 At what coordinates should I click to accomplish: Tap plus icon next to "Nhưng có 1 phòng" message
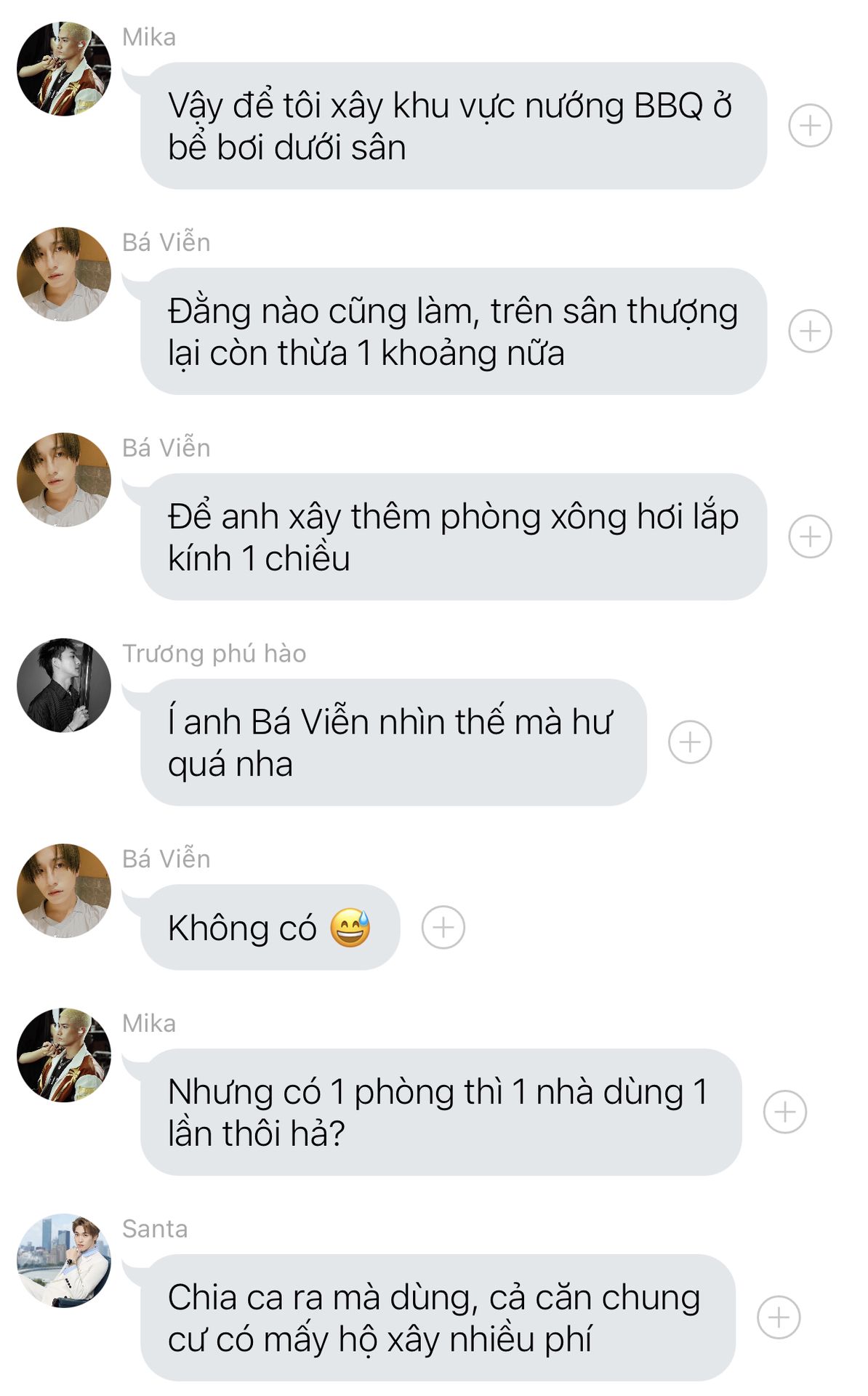(x=785, y=1112)
